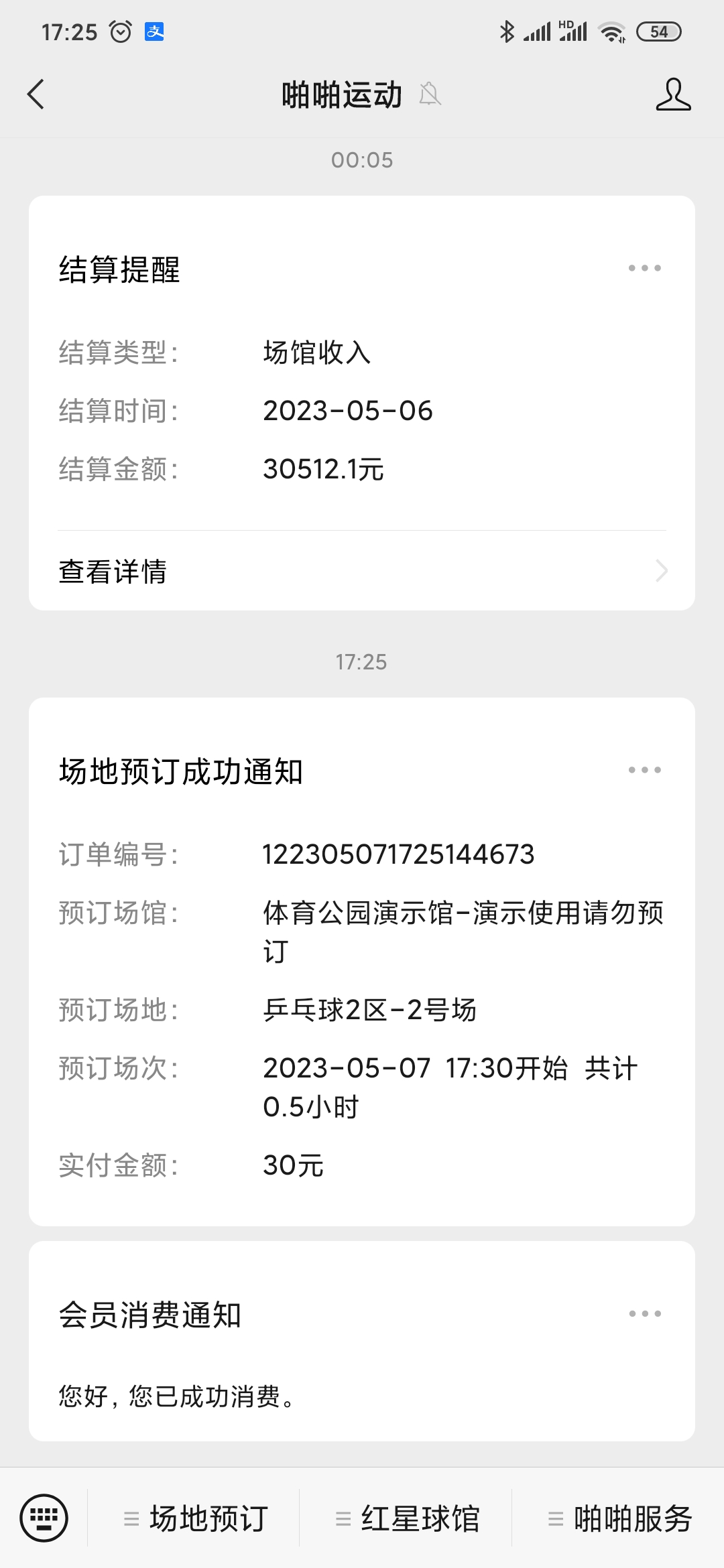Screen dimensions: 724x1568
Task: Open options for the 结算提醒 card
Action: point(644,268)
